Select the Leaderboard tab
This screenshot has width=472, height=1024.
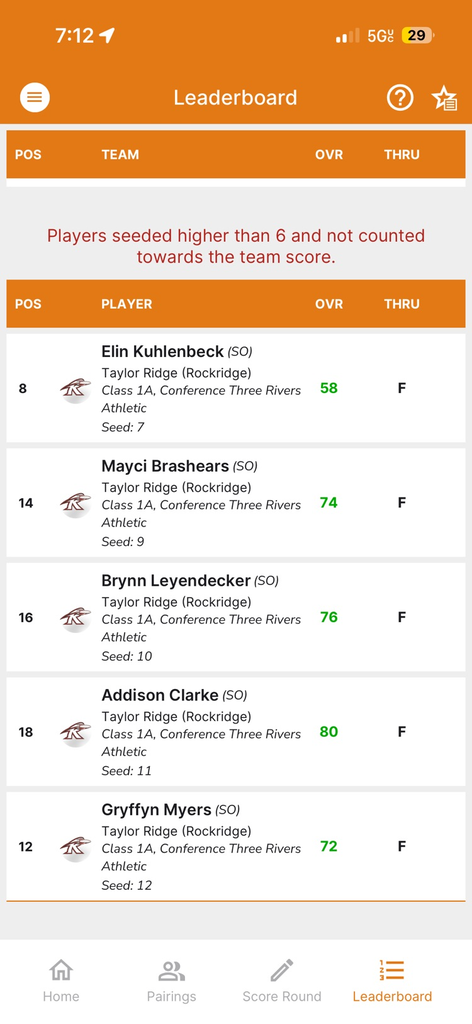point(392,980)
